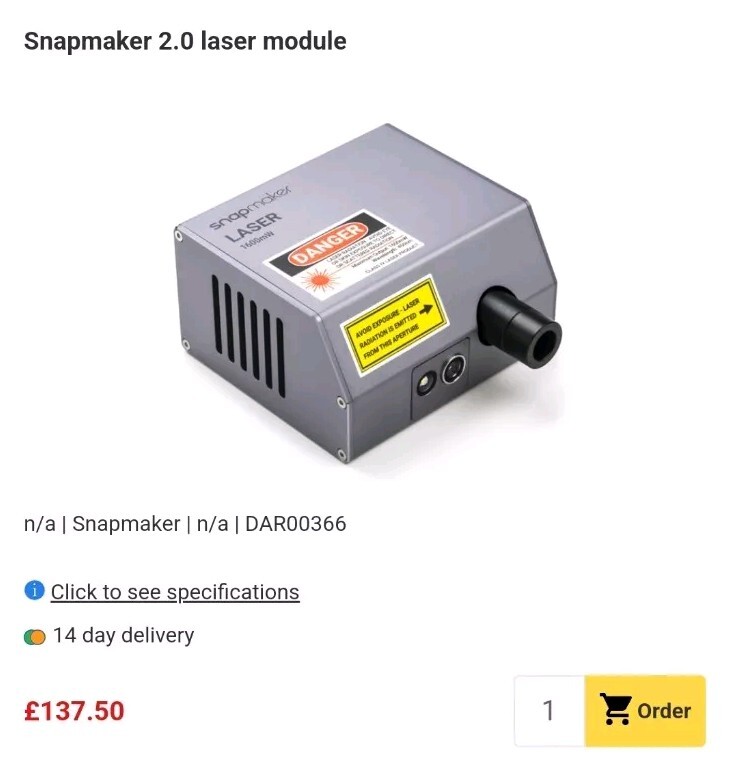Tap the Order button
Image resolution: width=731 pixels, height=760 pixels.
click(x=645, y=711)
